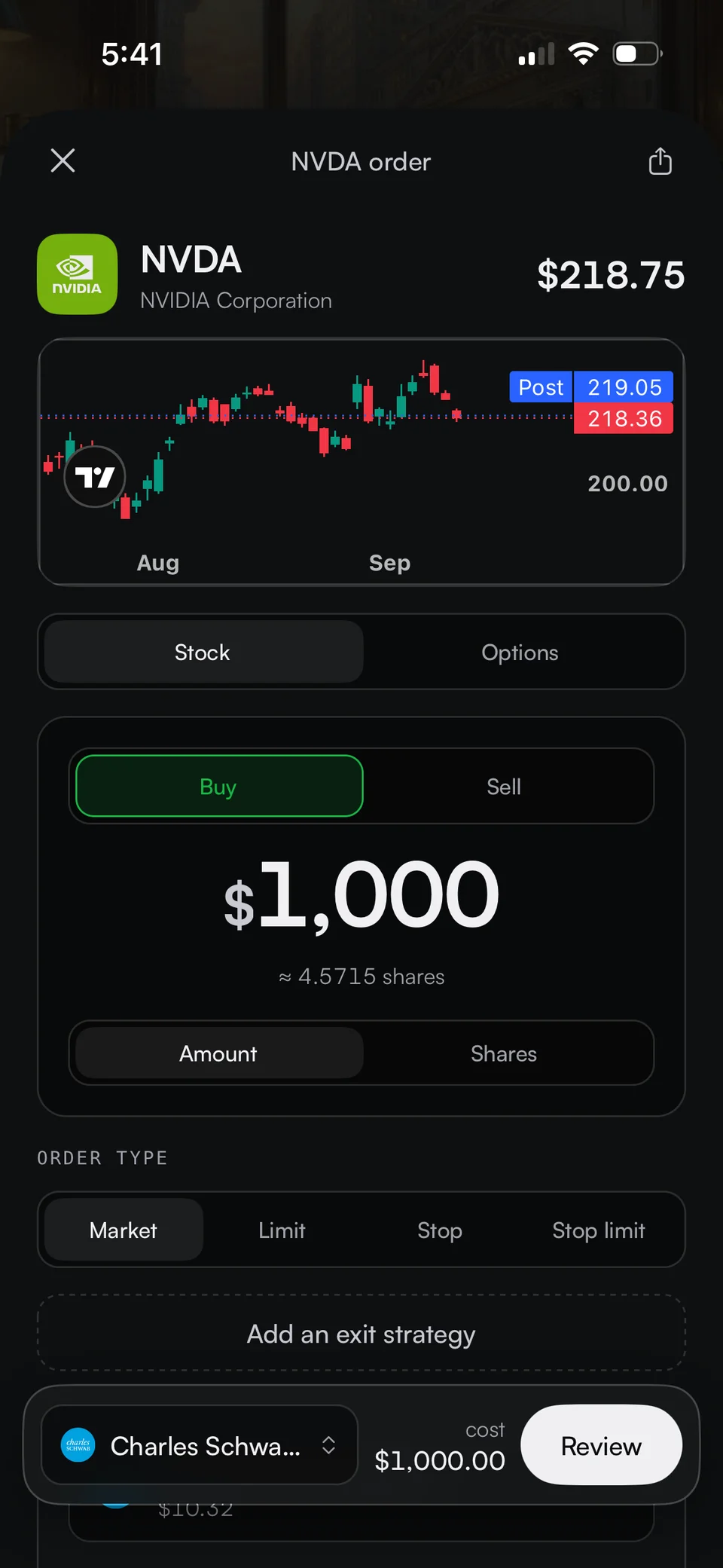Open the NVDA price chart
Image resolution: width=723 pixels, height=1568 pixels.
(361, 461)
